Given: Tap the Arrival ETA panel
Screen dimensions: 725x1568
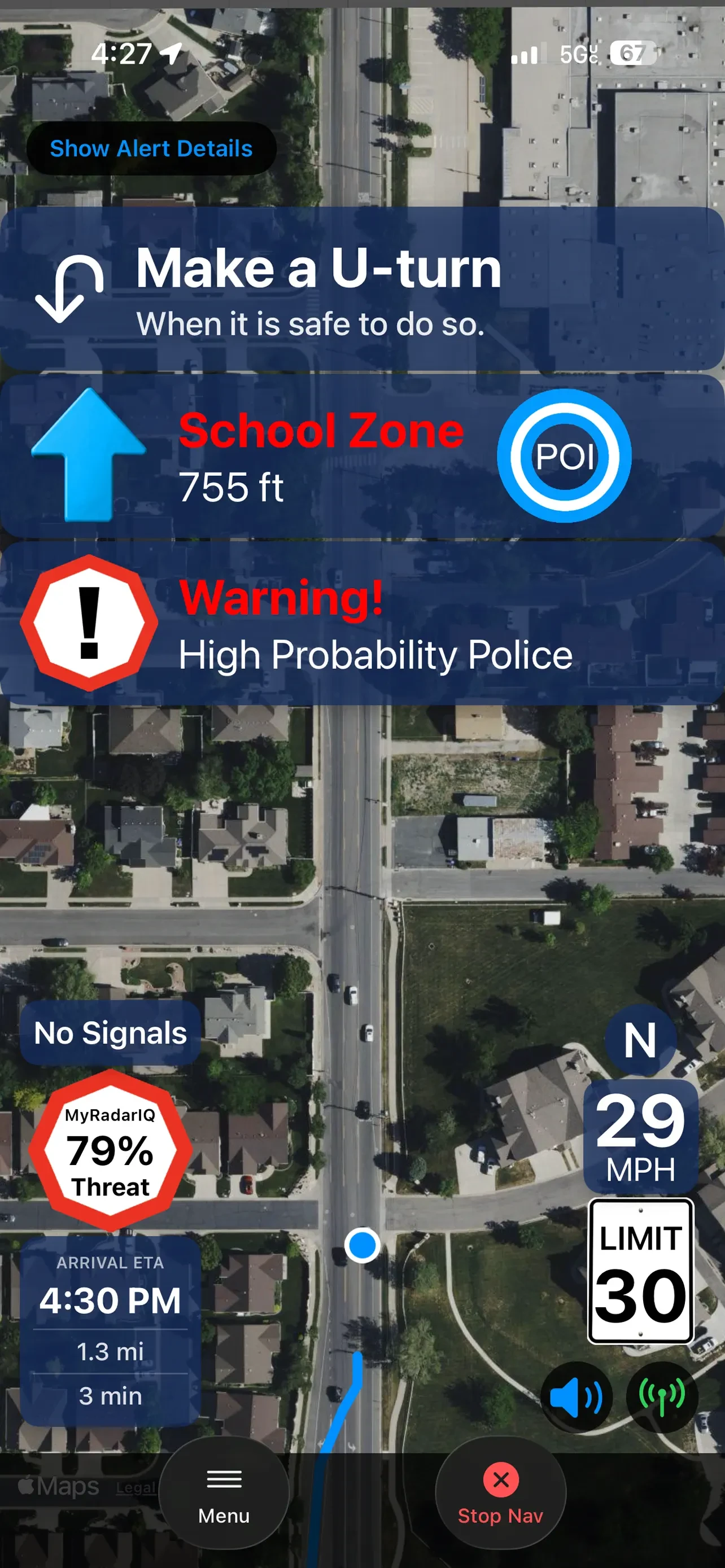Looking at the screenshot, I should [x=110, y=1330].
